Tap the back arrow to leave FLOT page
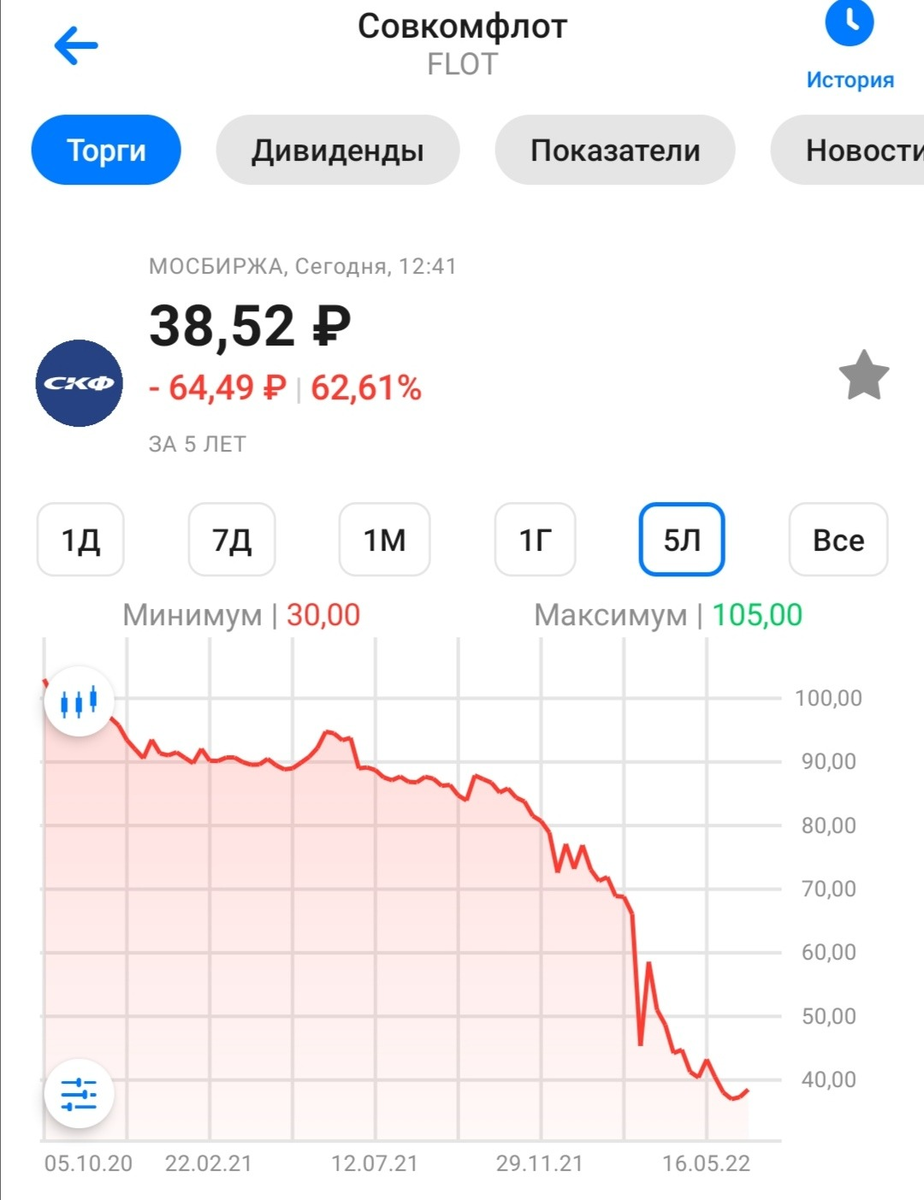This screenshot has width=924, height=1200. click(x=73, y=46)
